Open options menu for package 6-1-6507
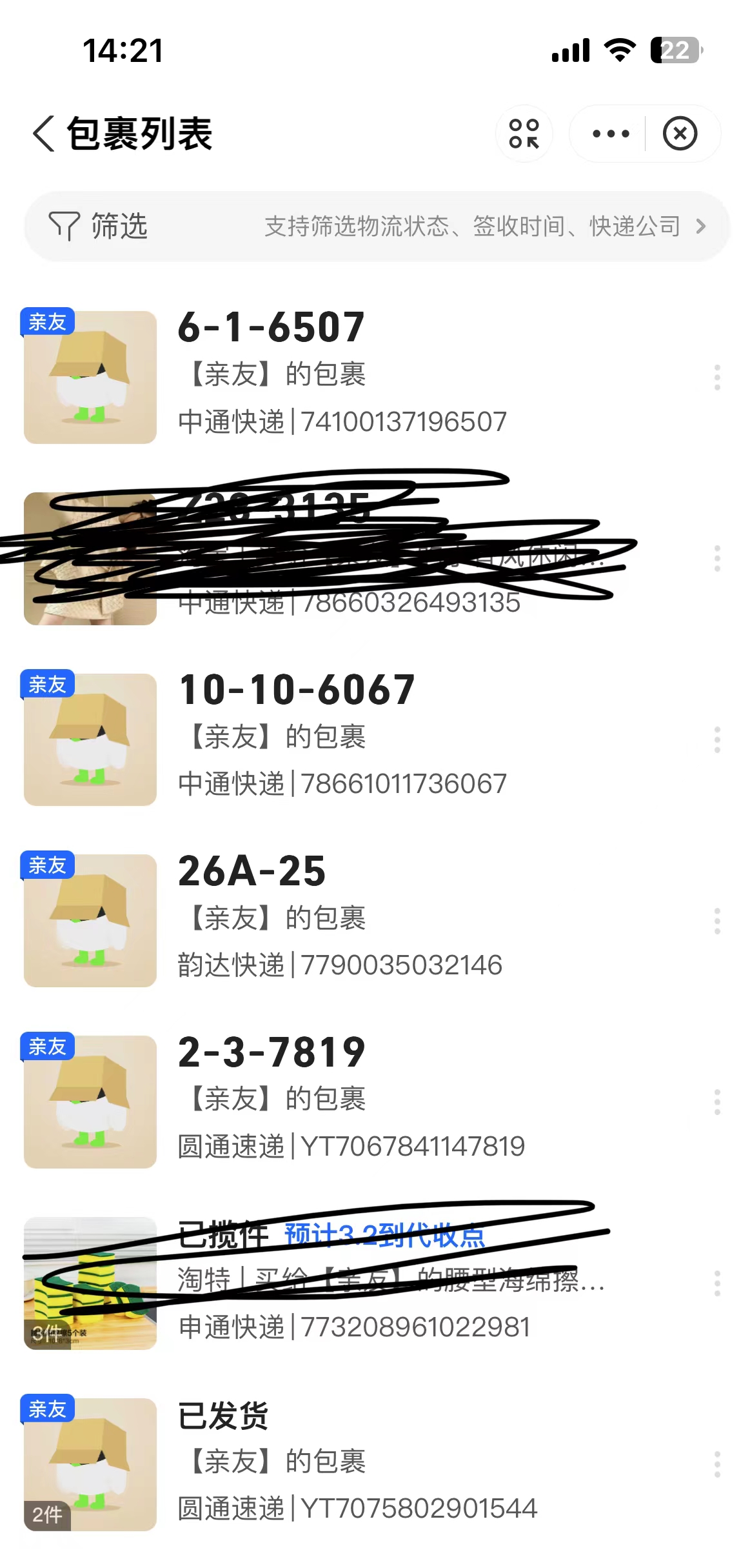The image size is (750, 1568). tap(718, 377)
